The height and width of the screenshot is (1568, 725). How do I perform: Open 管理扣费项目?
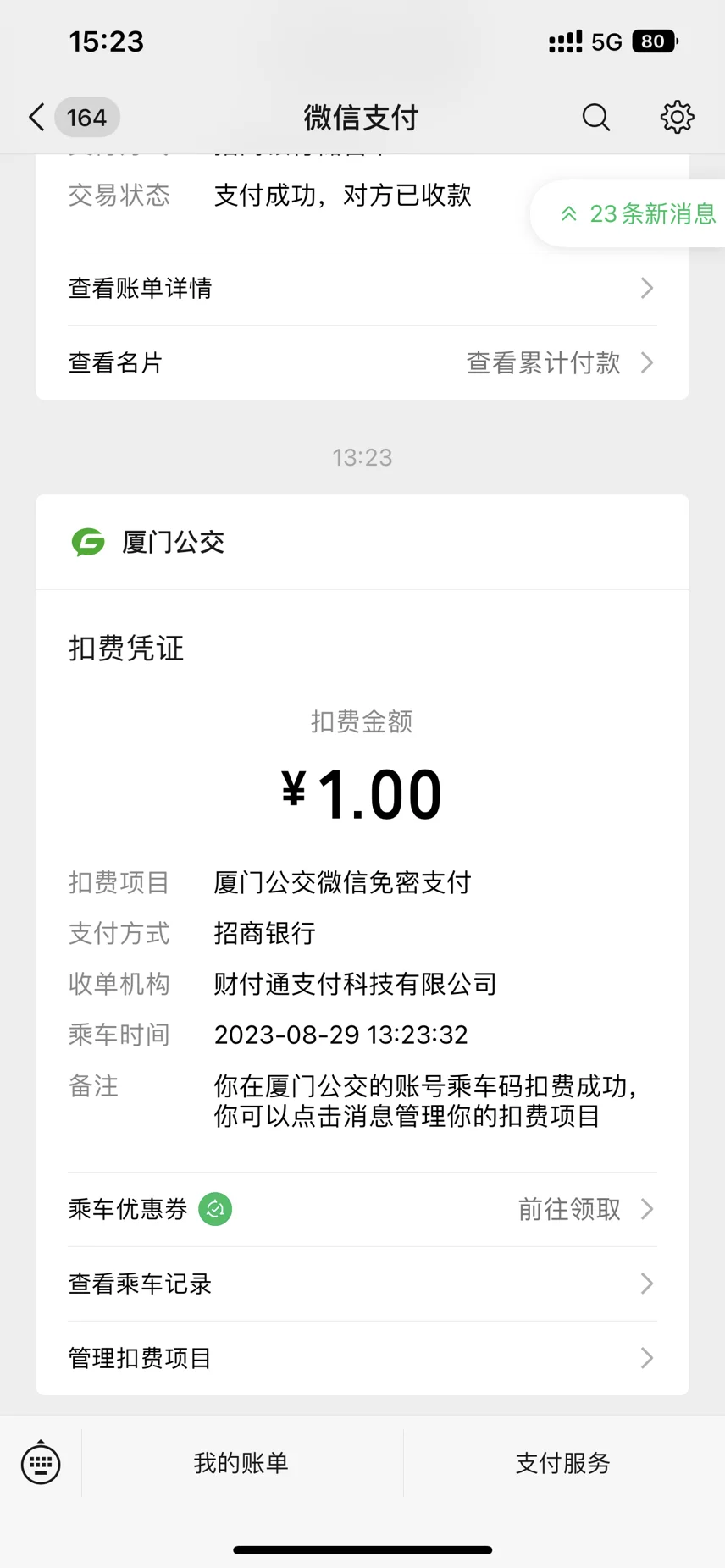(x=362, y=1359)
